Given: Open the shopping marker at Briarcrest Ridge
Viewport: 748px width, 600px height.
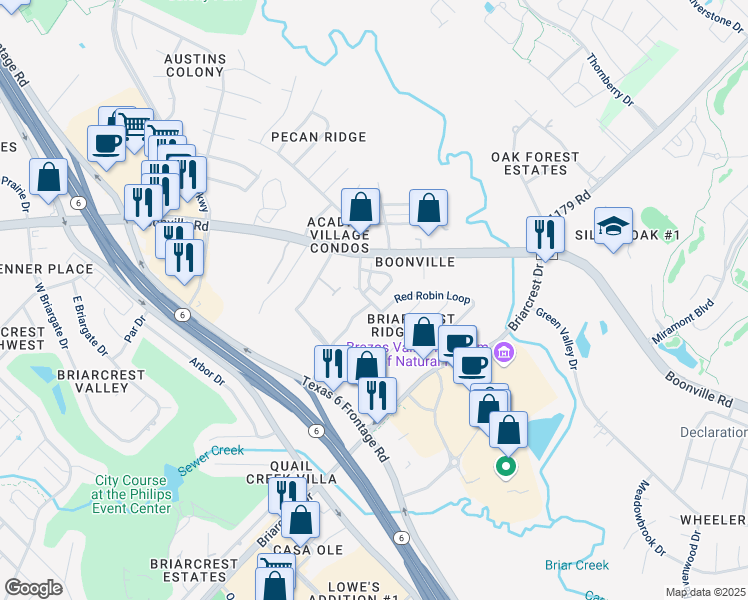Looking at the screenshot, I should (423, 332).
